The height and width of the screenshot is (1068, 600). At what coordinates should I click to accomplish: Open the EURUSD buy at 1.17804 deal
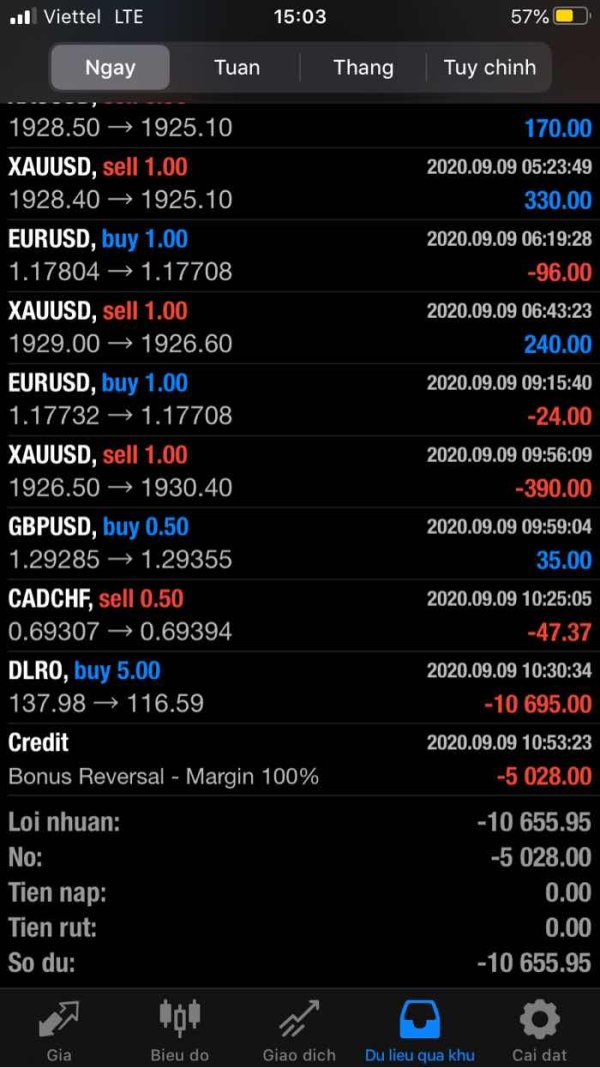click(300, 255)
